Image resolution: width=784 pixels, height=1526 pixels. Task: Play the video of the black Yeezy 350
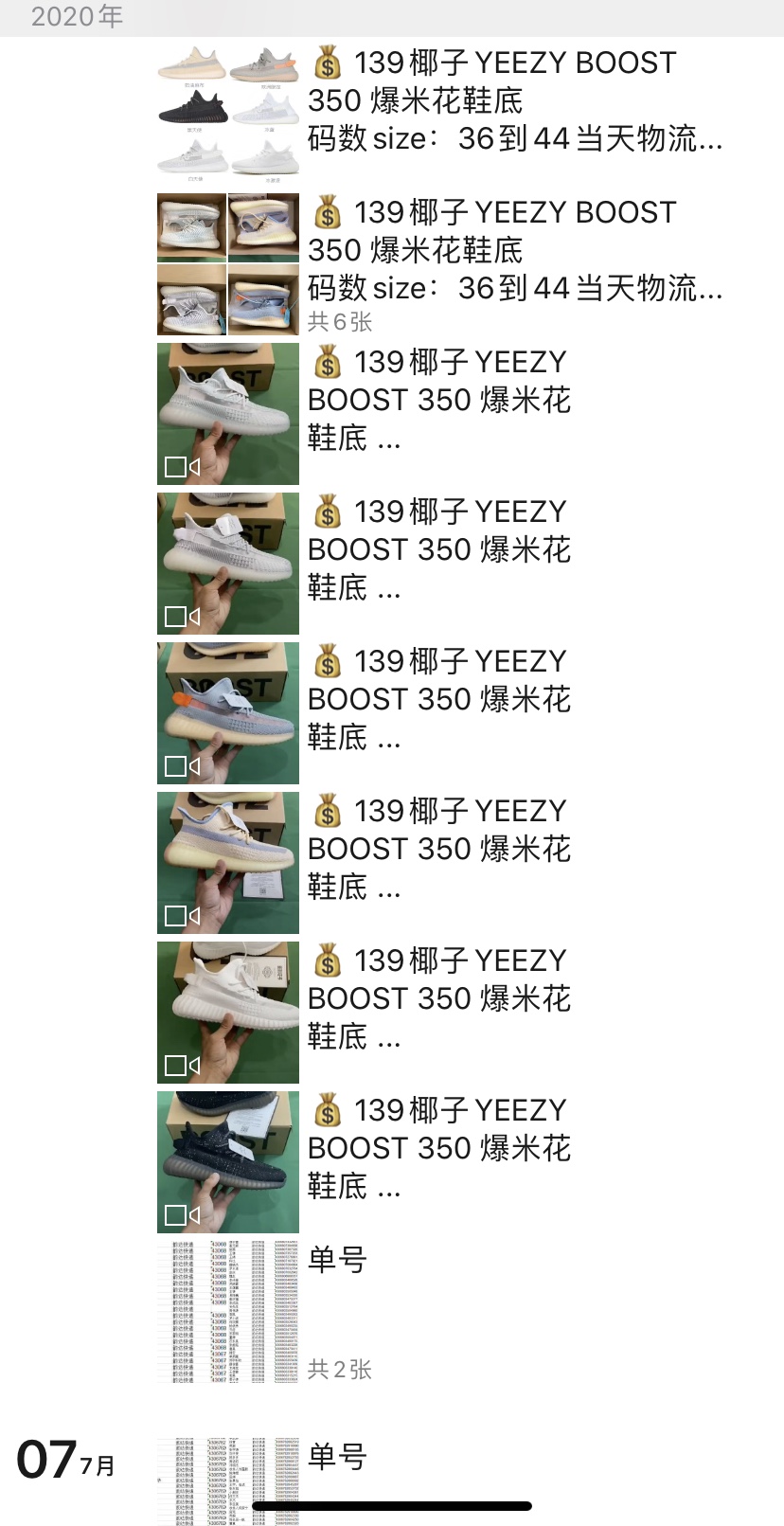click(x=228, y=1162)
